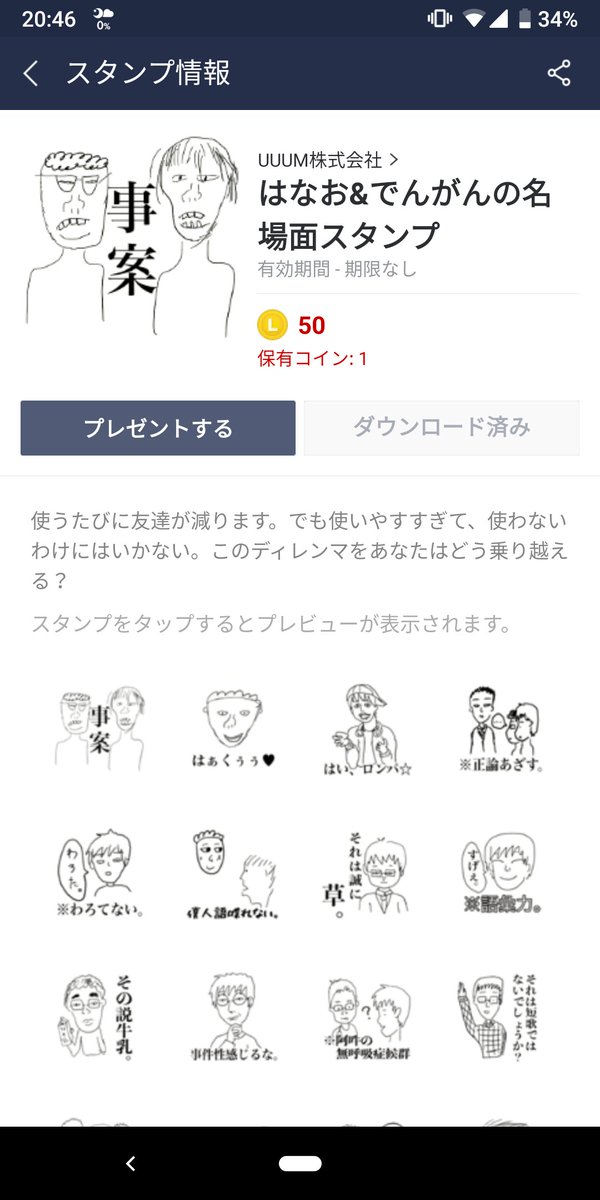Screen dimensions: 600x1200
Task: Tap the system back button
Action: (x=130, y=1163)
